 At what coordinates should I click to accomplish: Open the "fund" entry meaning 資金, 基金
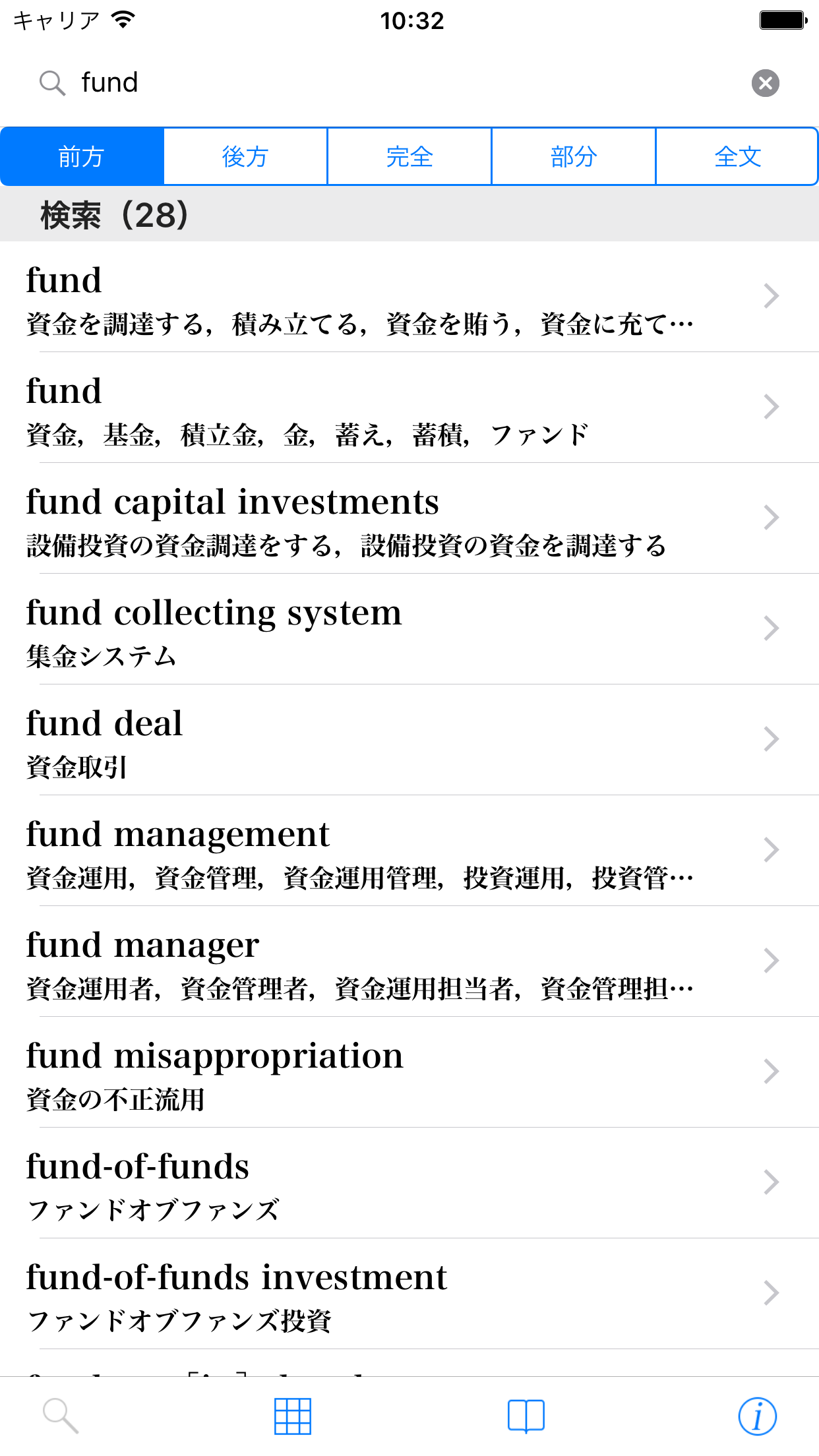tap(396, 408)
